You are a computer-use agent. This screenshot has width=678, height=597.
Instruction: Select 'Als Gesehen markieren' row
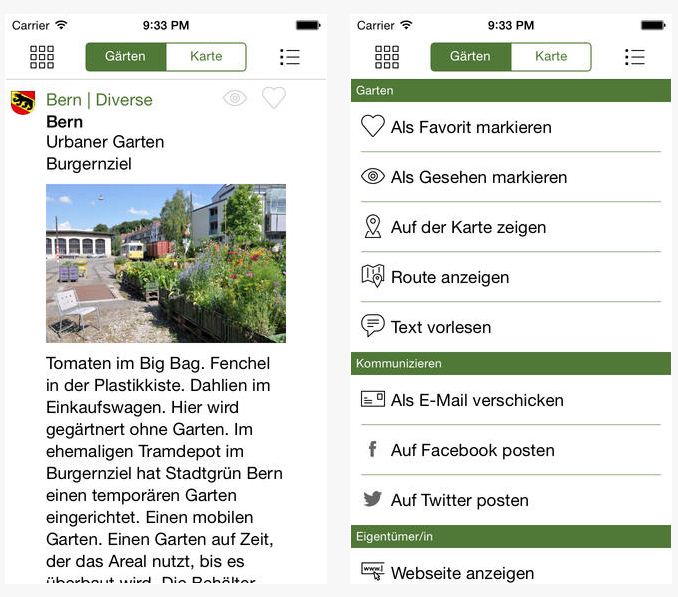(479, 177)
